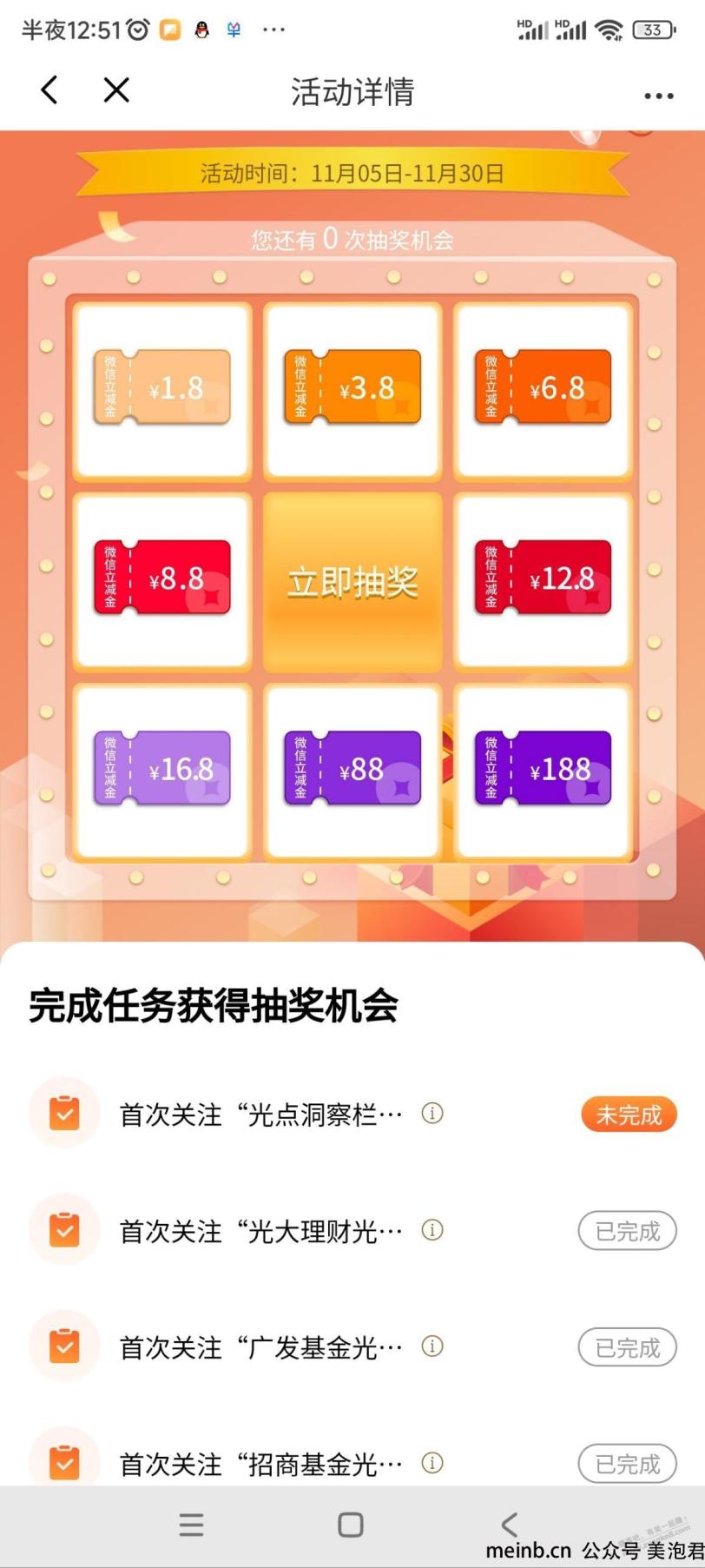
Task: Go back using the header arrow
Action: 49,89
